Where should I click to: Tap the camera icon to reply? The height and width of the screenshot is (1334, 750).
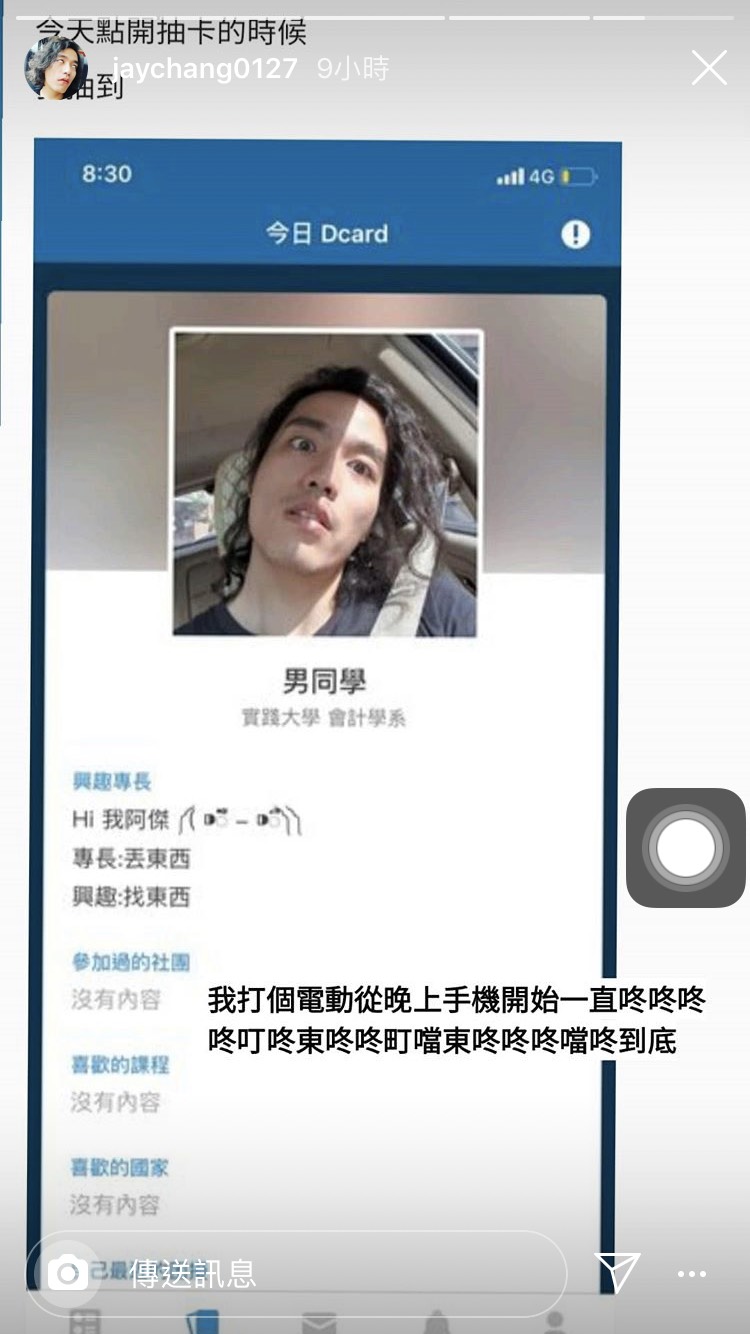click(68, 1272)
